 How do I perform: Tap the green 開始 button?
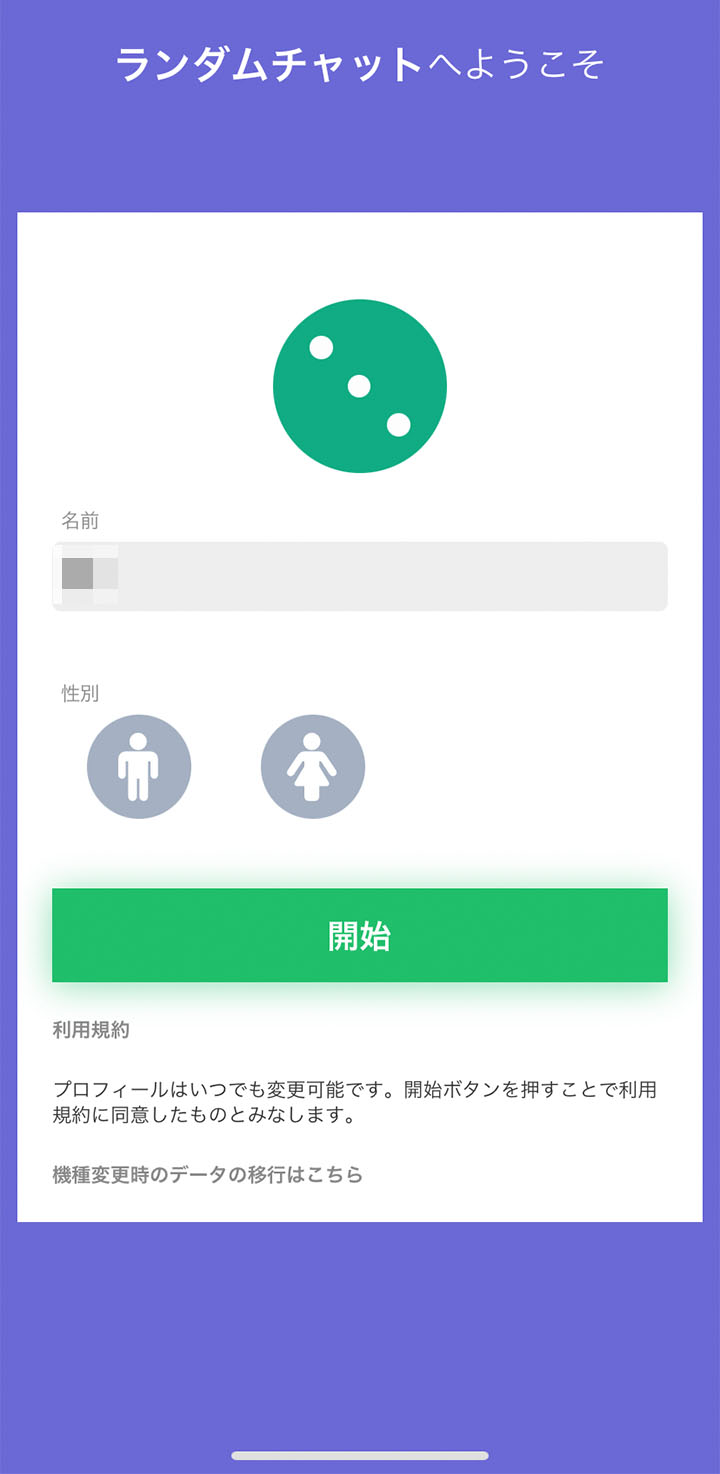(x=360, y=935)
